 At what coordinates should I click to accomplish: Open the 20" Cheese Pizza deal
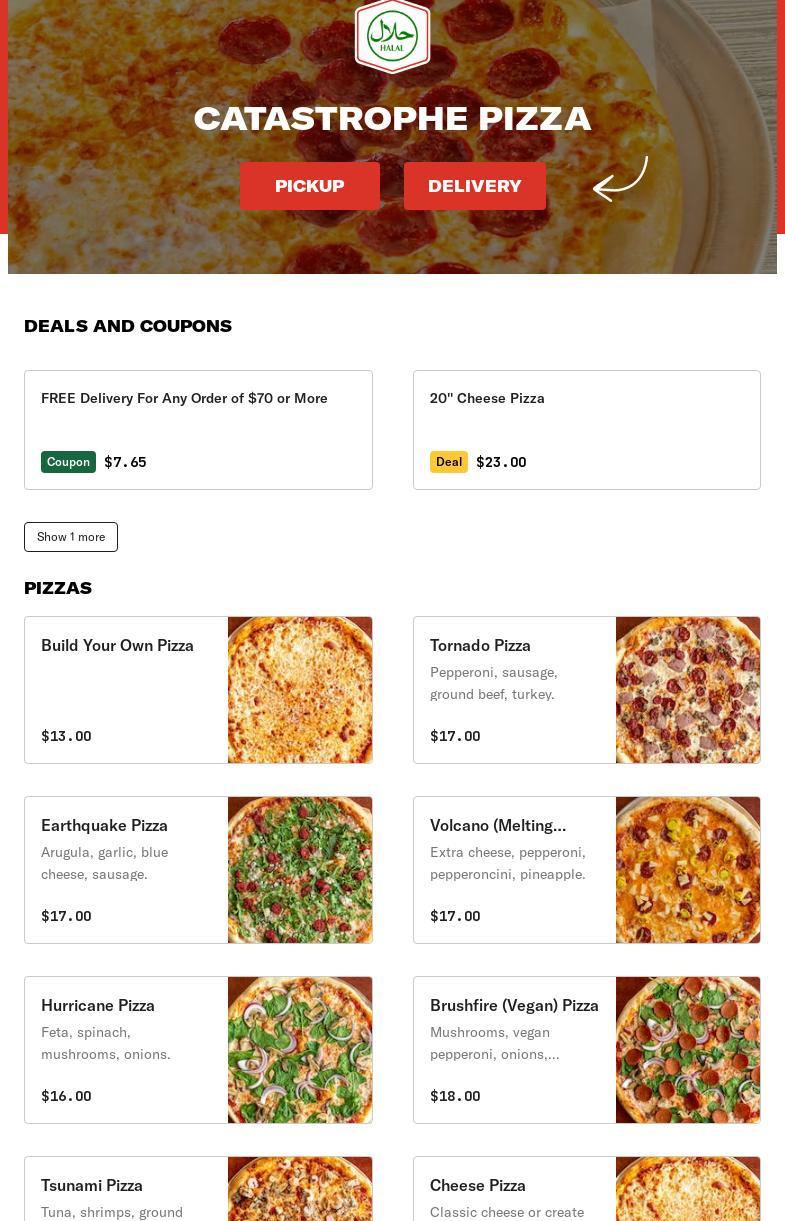(586, 430)
